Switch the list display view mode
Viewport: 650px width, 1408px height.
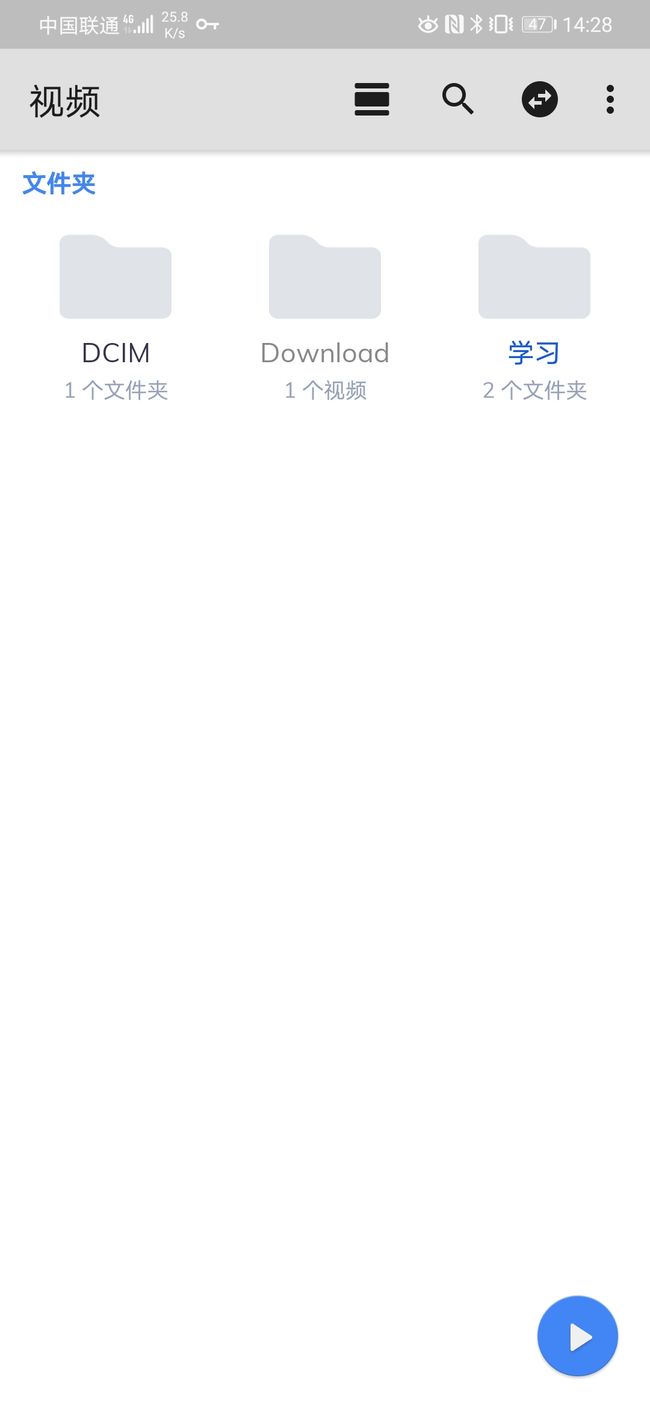372,100
